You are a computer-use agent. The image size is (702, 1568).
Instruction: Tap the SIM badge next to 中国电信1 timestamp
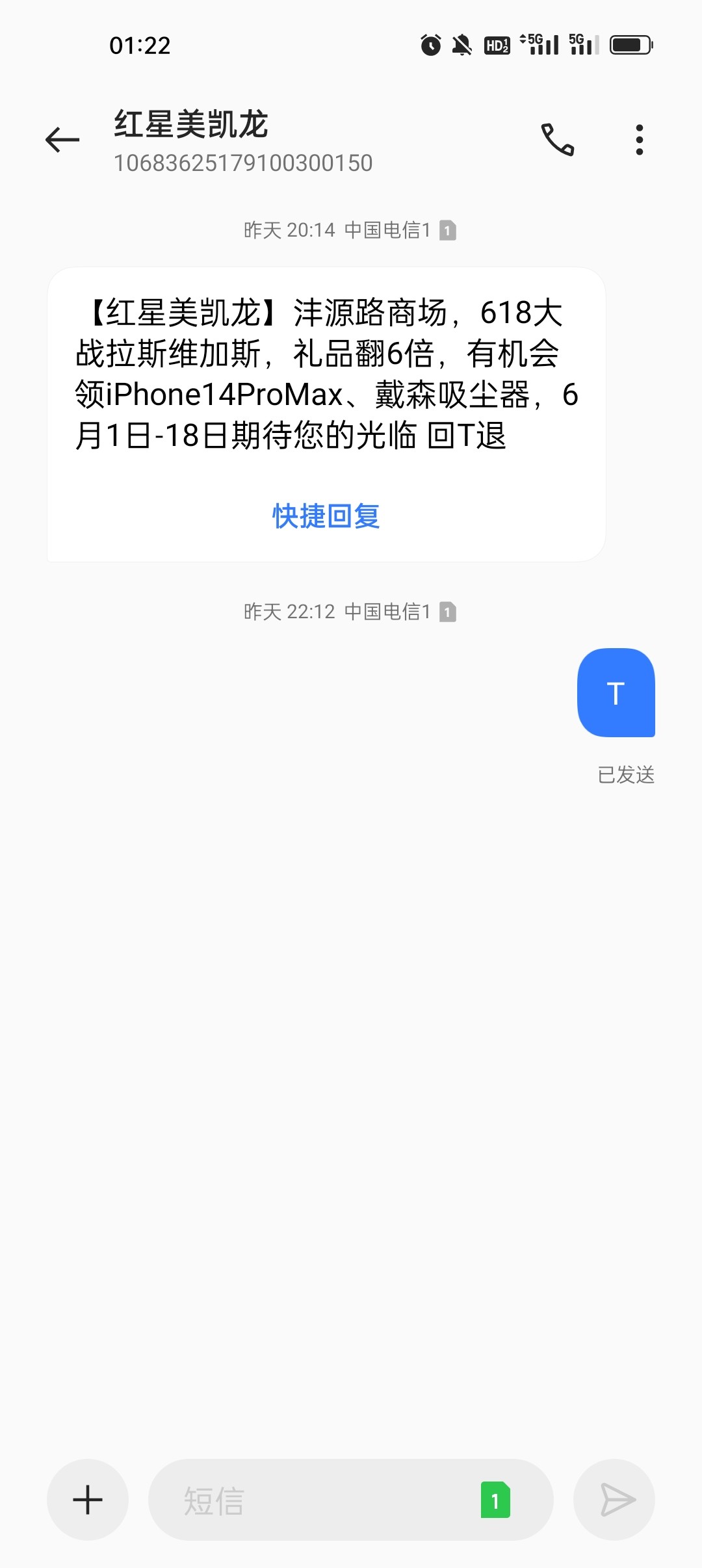[450, 230]
